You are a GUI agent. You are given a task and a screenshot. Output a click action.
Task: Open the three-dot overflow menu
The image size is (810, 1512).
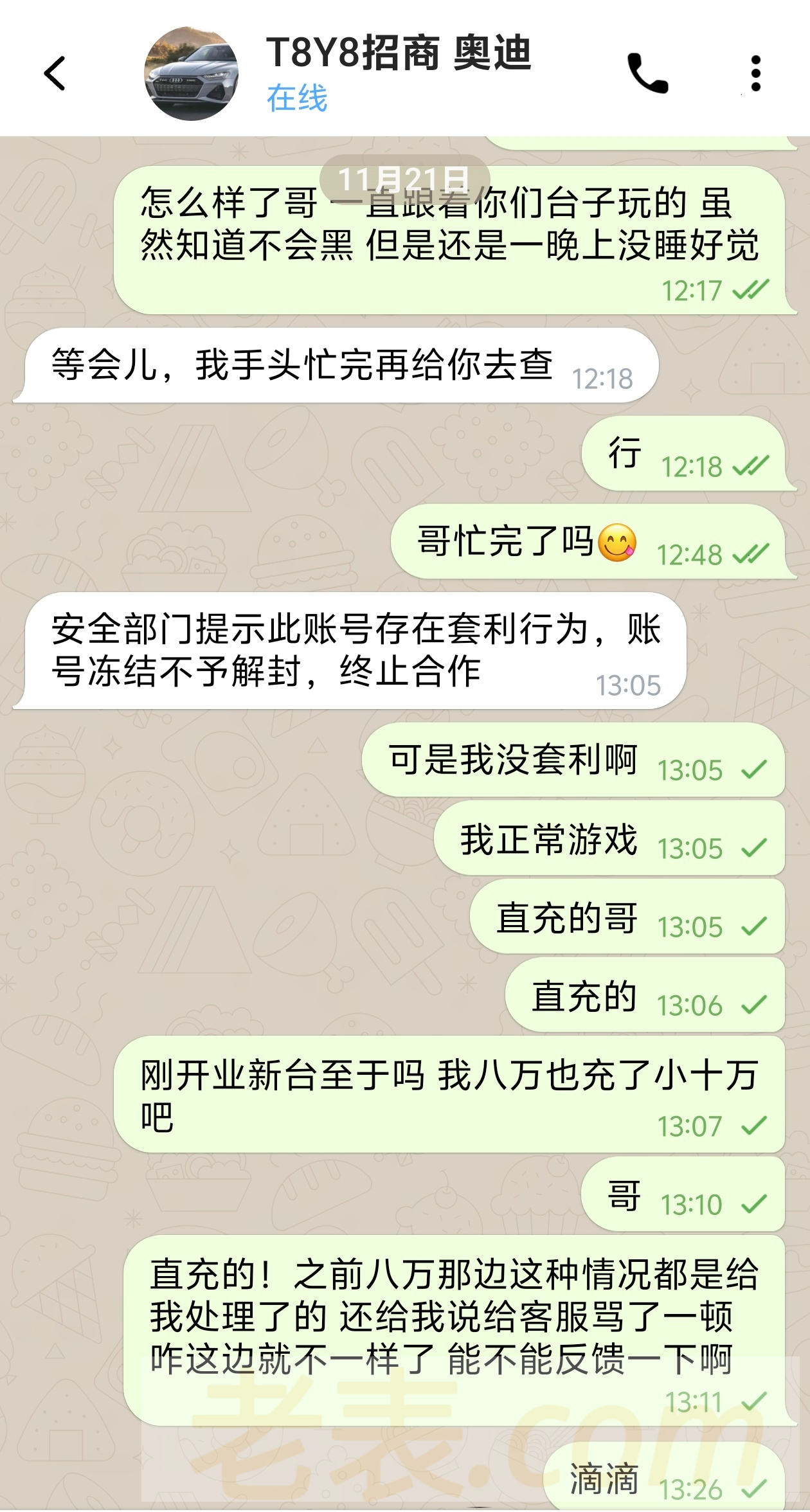[755, 73]
